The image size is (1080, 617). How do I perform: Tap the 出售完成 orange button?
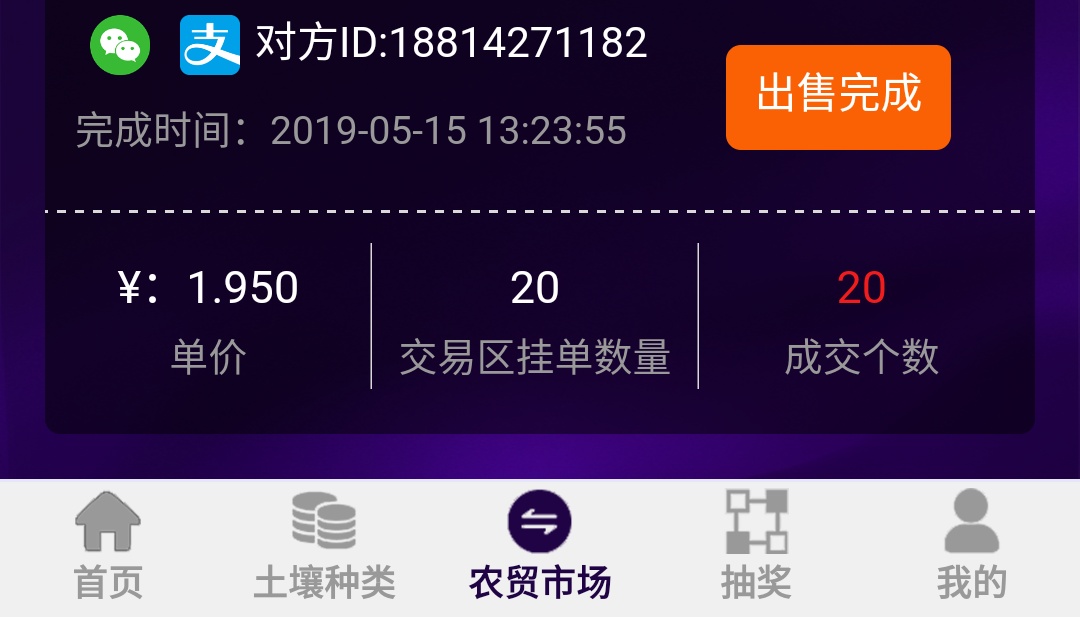pyautogui.click(x=838, y=97)
